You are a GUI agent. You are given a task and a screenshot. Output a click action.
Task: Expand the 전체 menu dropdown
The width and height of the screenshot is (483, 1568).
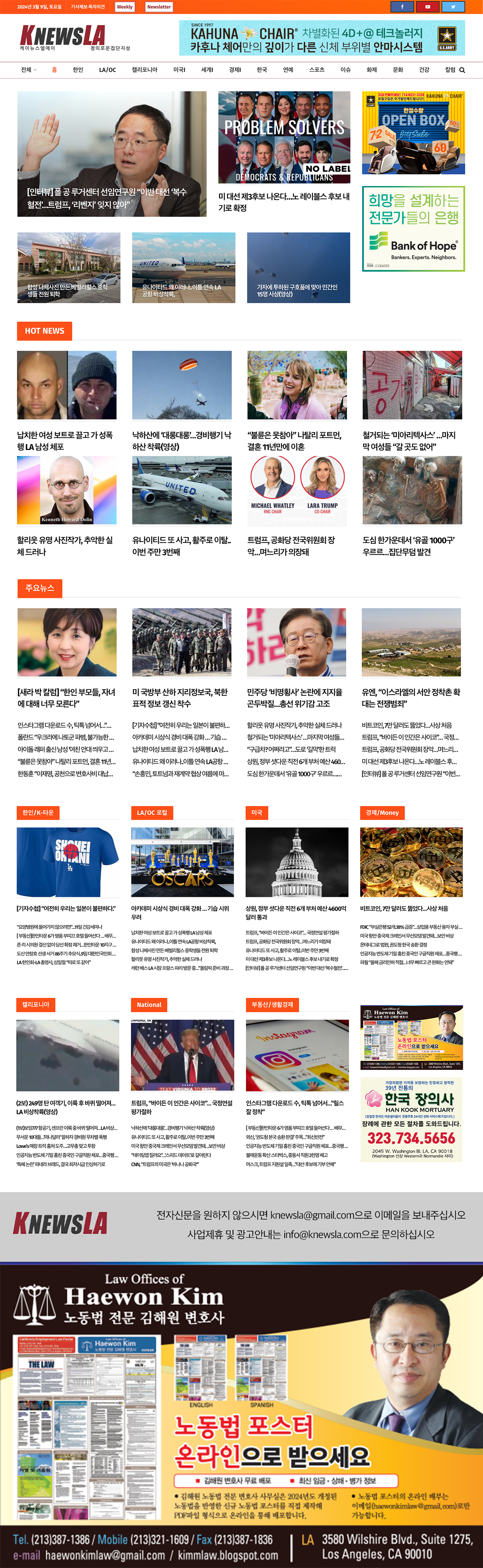tap(29, 70)
